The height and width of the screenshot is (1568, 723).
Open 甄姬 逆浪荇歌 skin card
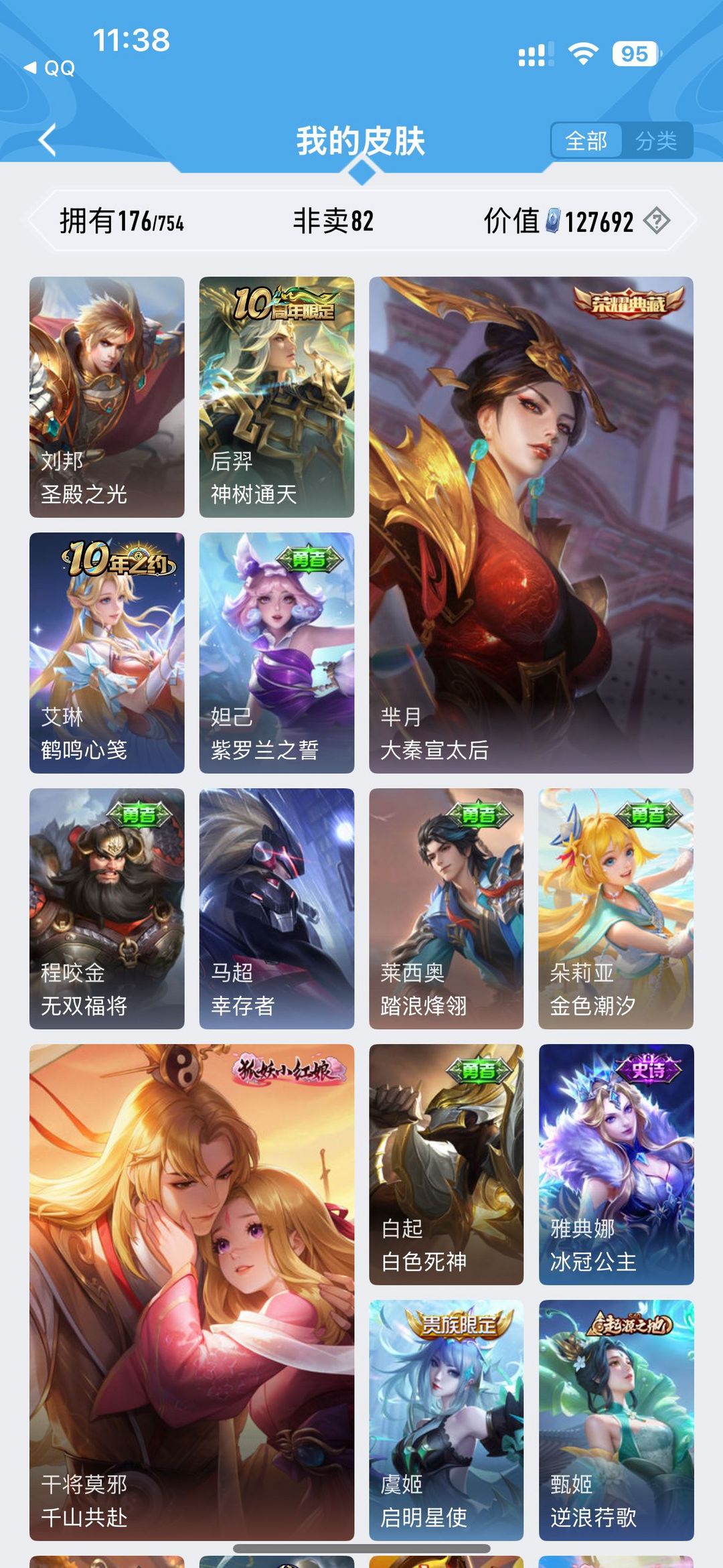pyautogui.click(x=616, y=1421)
